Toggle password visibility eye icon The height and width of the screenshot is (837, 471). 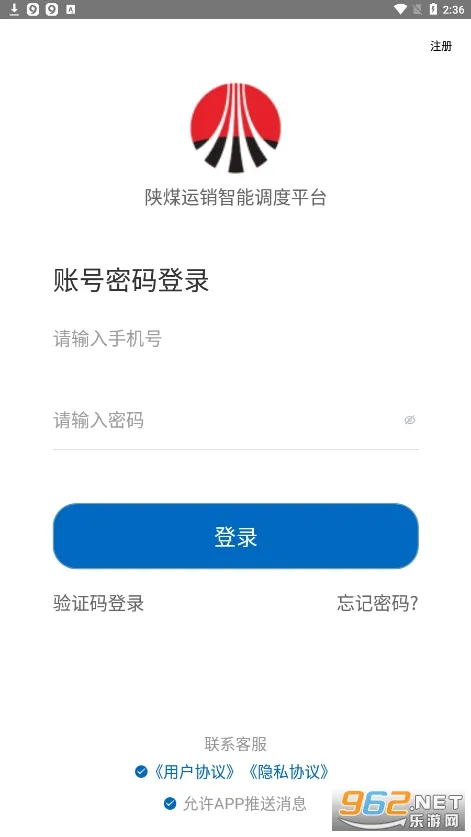coord(410,420)
